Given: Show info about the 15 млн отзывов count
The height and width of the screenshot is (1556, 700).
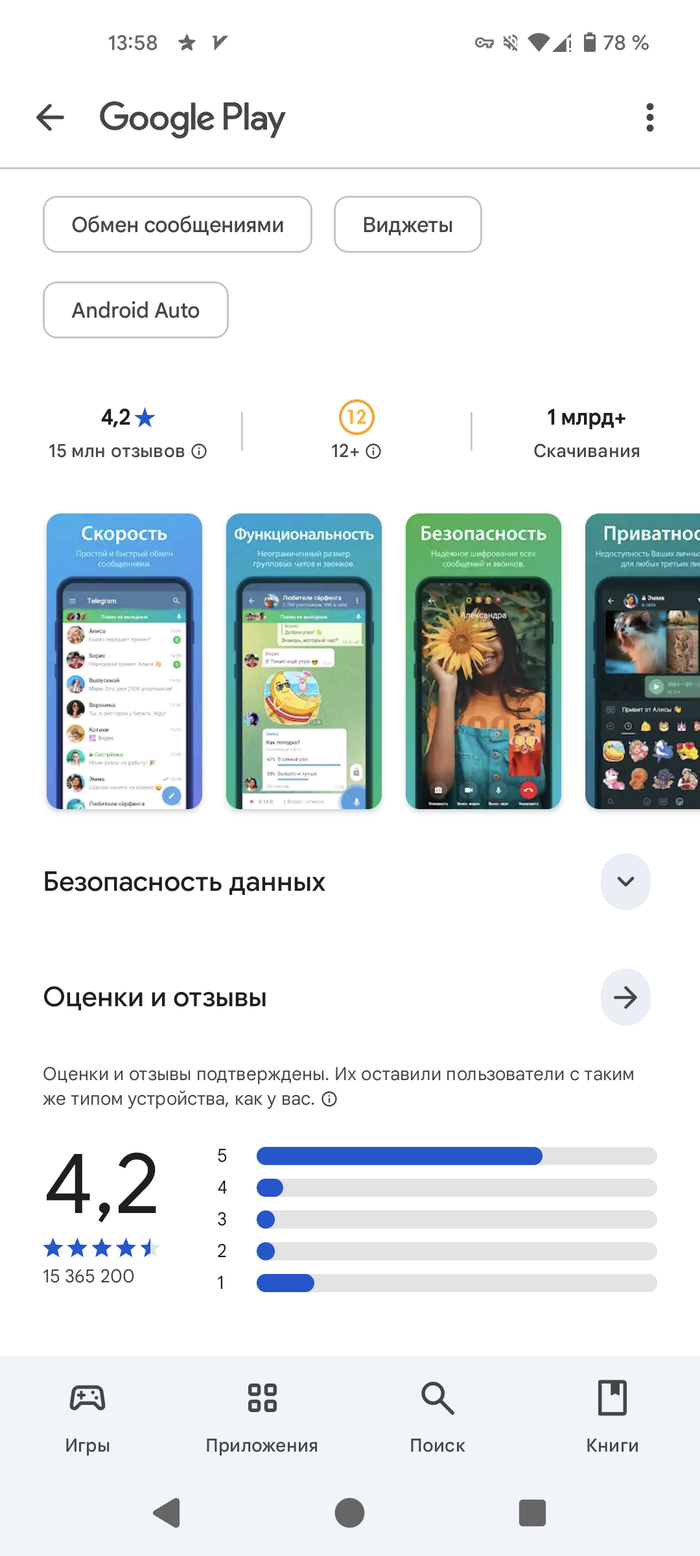Looking at the screenshot, I should pos(199,451).
